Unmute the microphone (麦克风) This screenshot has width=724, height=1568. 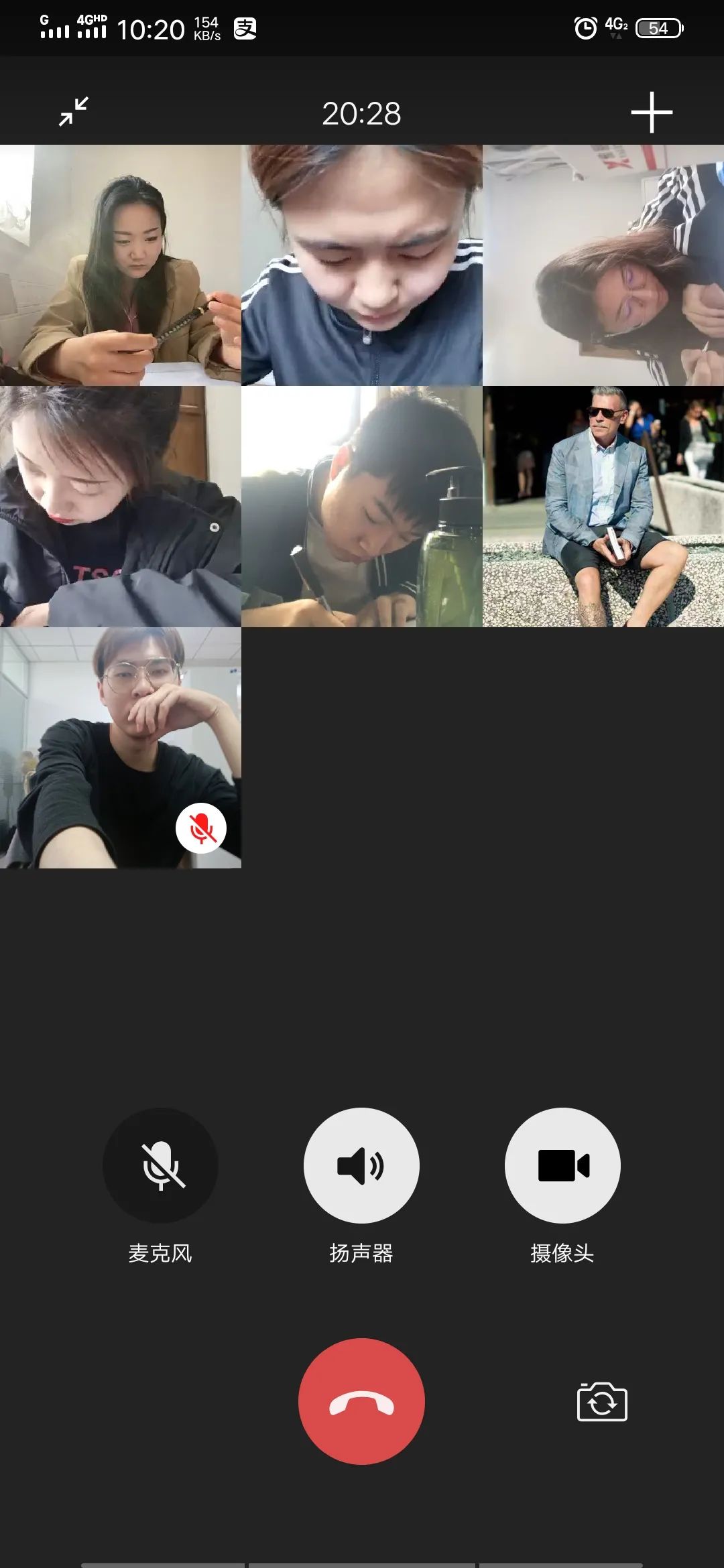tap(160, 1165)
